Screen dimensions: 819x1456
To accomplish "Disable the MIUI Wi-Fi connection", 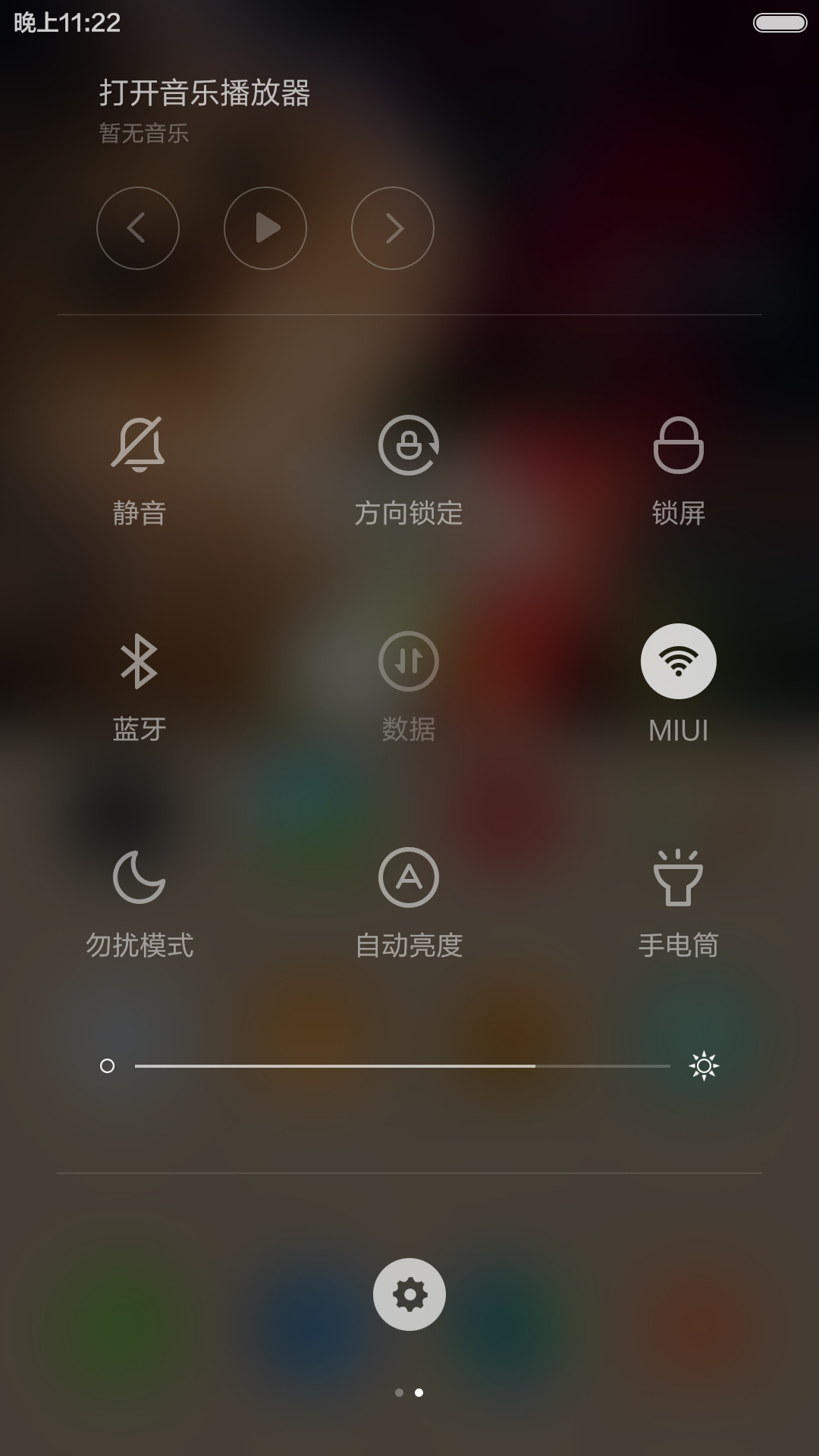I will click(679, 661).
